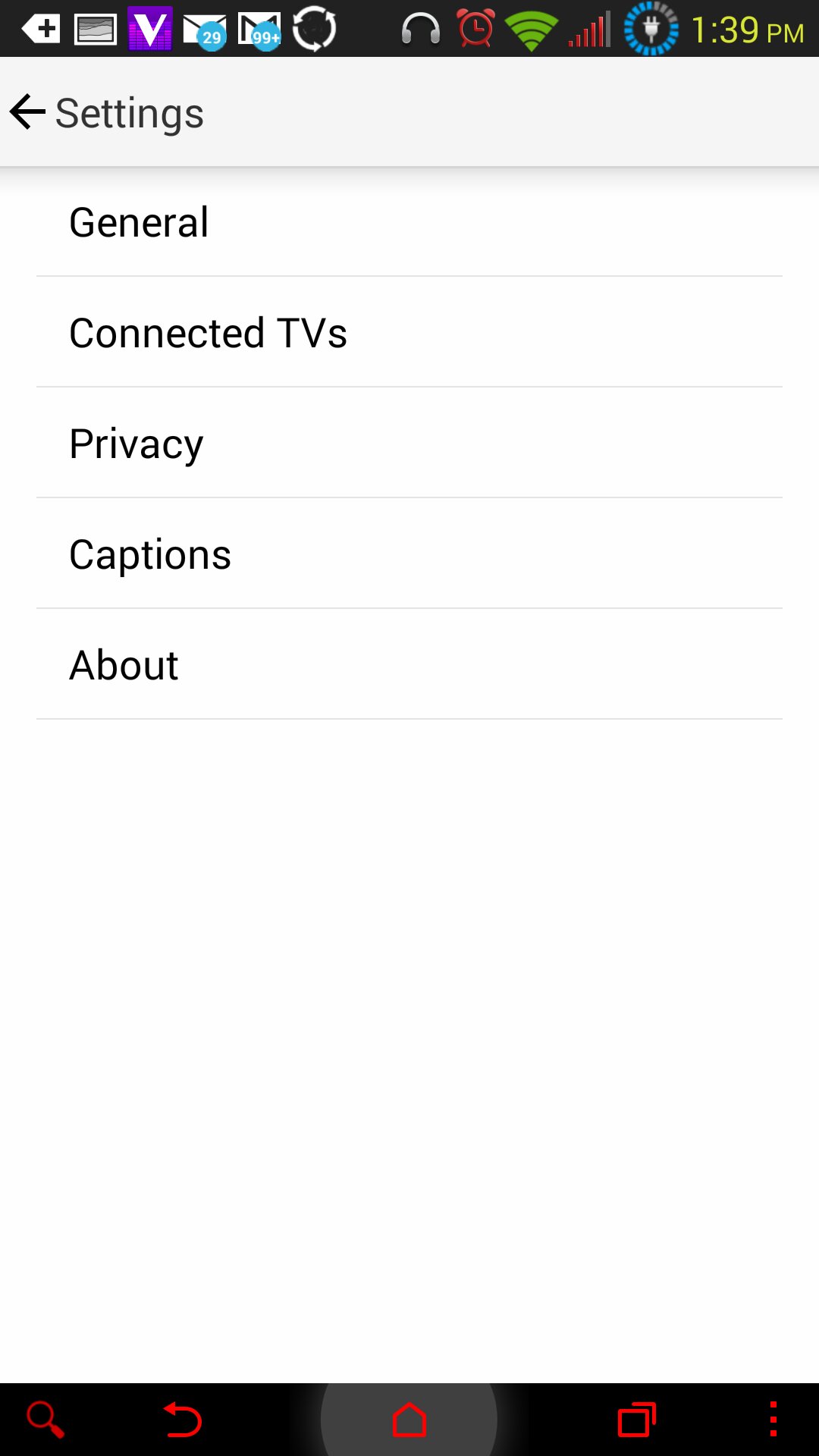Screen dimensions: 819x1456
Task: Go back using the Settings arrow
Action: [x=28, y=112]
